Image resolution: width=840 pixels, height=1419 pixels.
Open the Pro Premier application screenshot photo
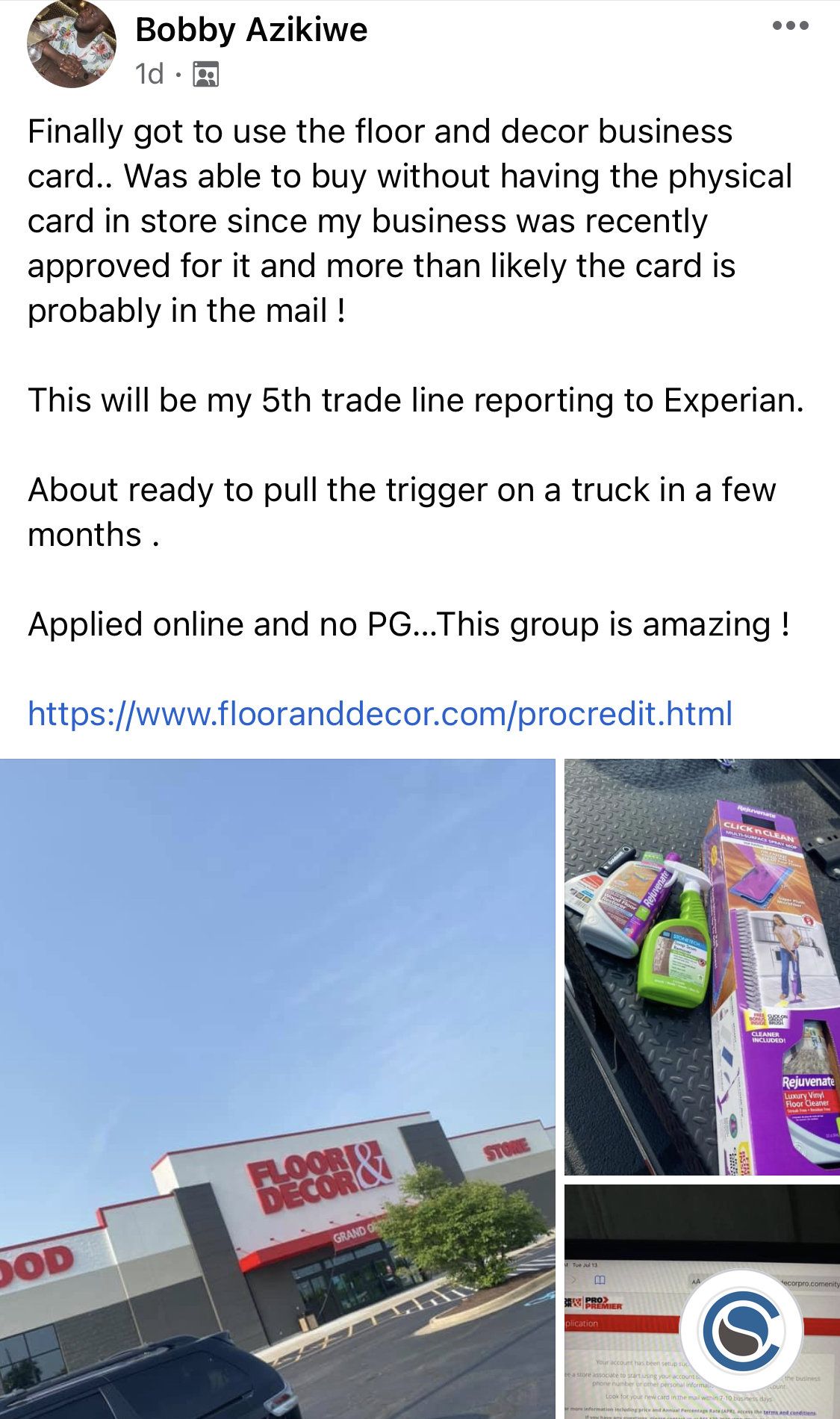pyautogui.click(x=702, y=1302)
